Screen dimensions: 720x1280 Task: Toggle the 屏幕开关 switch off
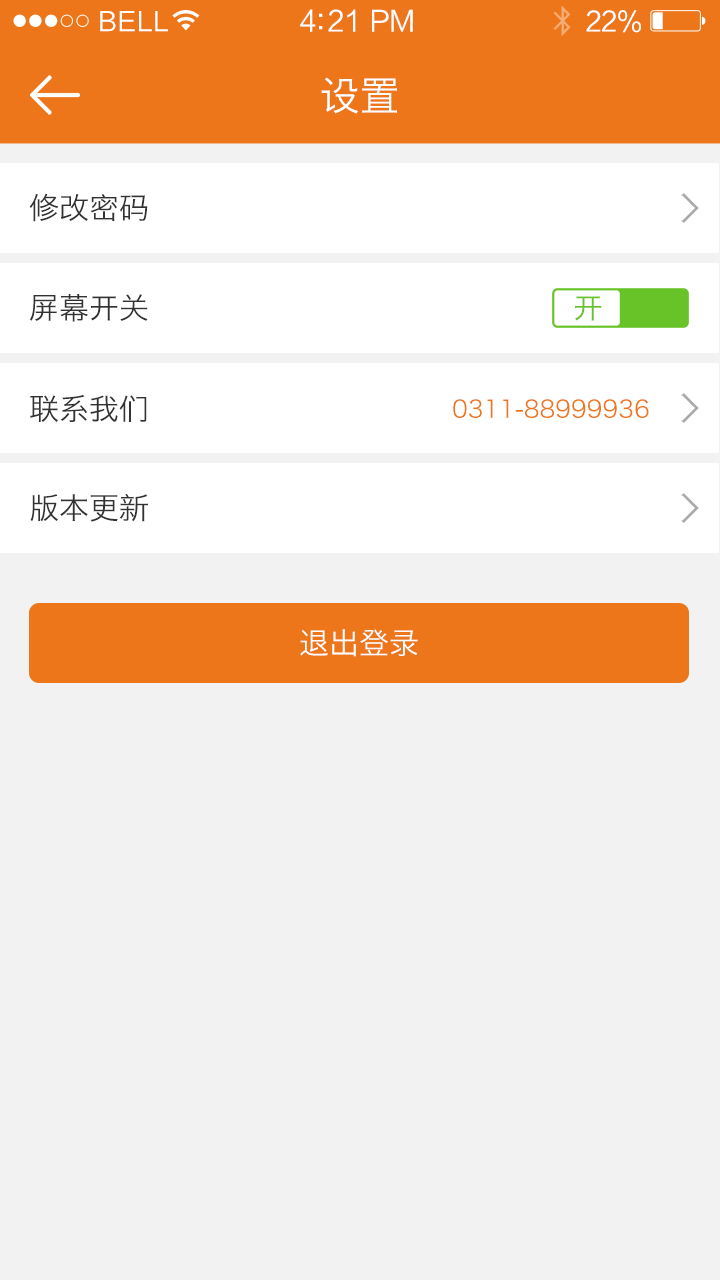coord(620,308)
